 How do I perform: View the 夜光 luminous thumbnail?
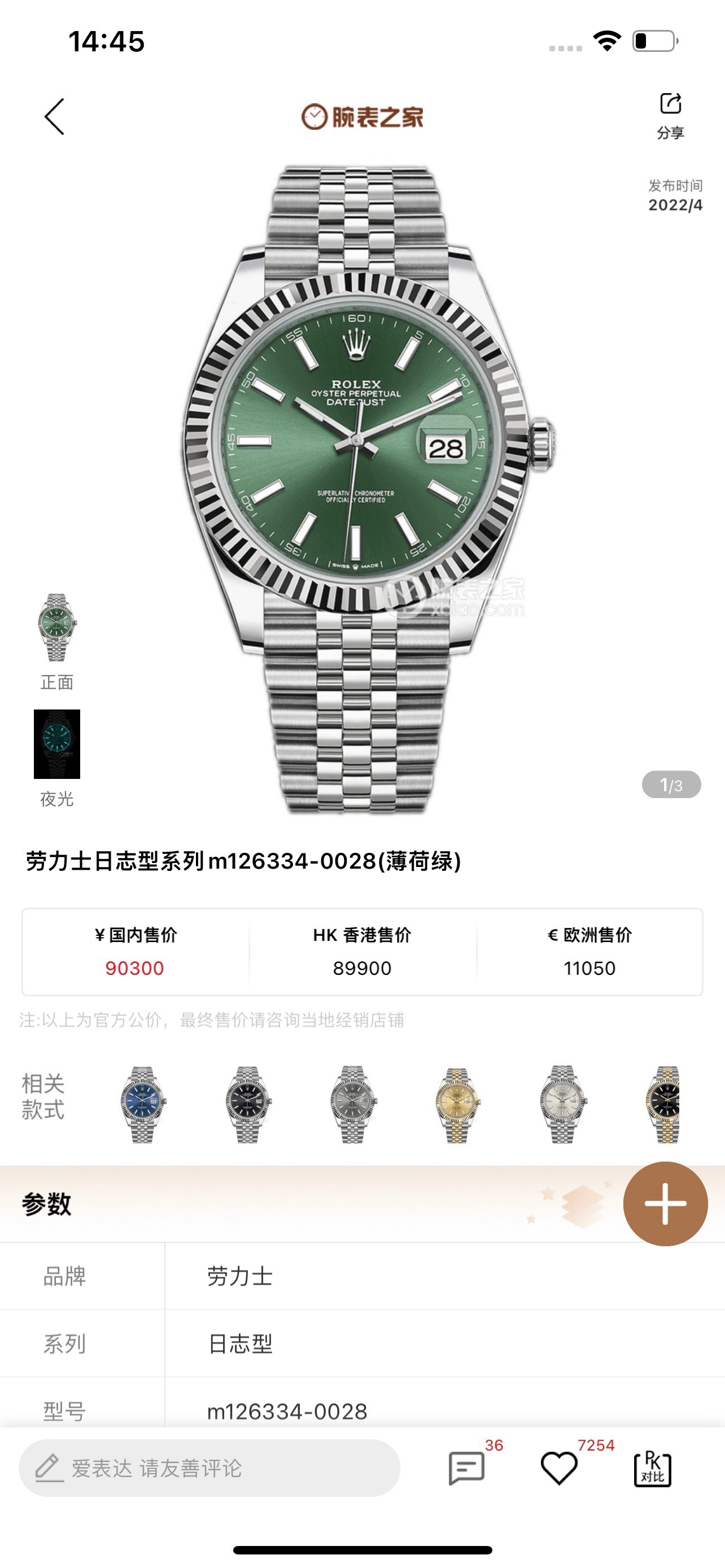point(56,744)
